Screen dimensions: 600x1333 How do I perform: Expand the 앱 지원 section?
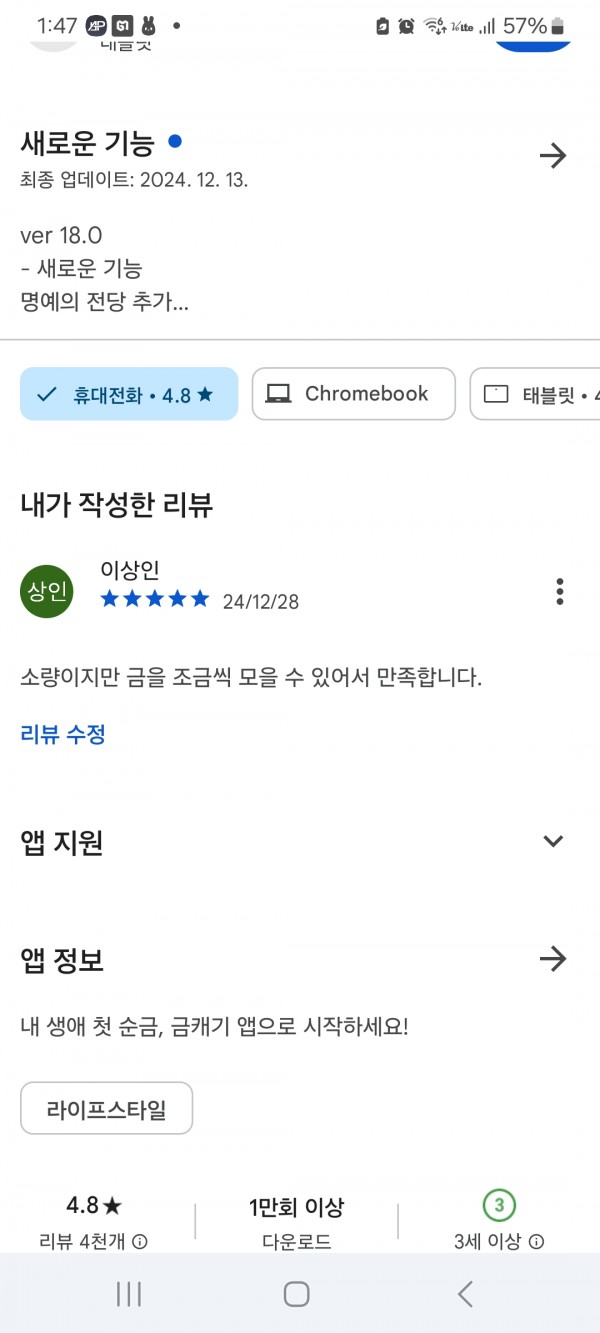tap(553, 841)
